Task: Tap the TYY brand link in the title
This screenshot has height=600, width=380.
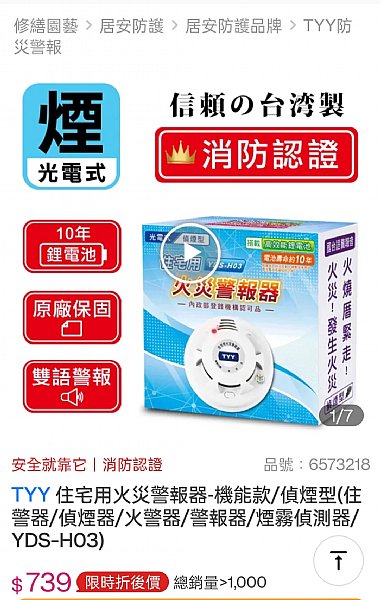Action: [31, 495]
